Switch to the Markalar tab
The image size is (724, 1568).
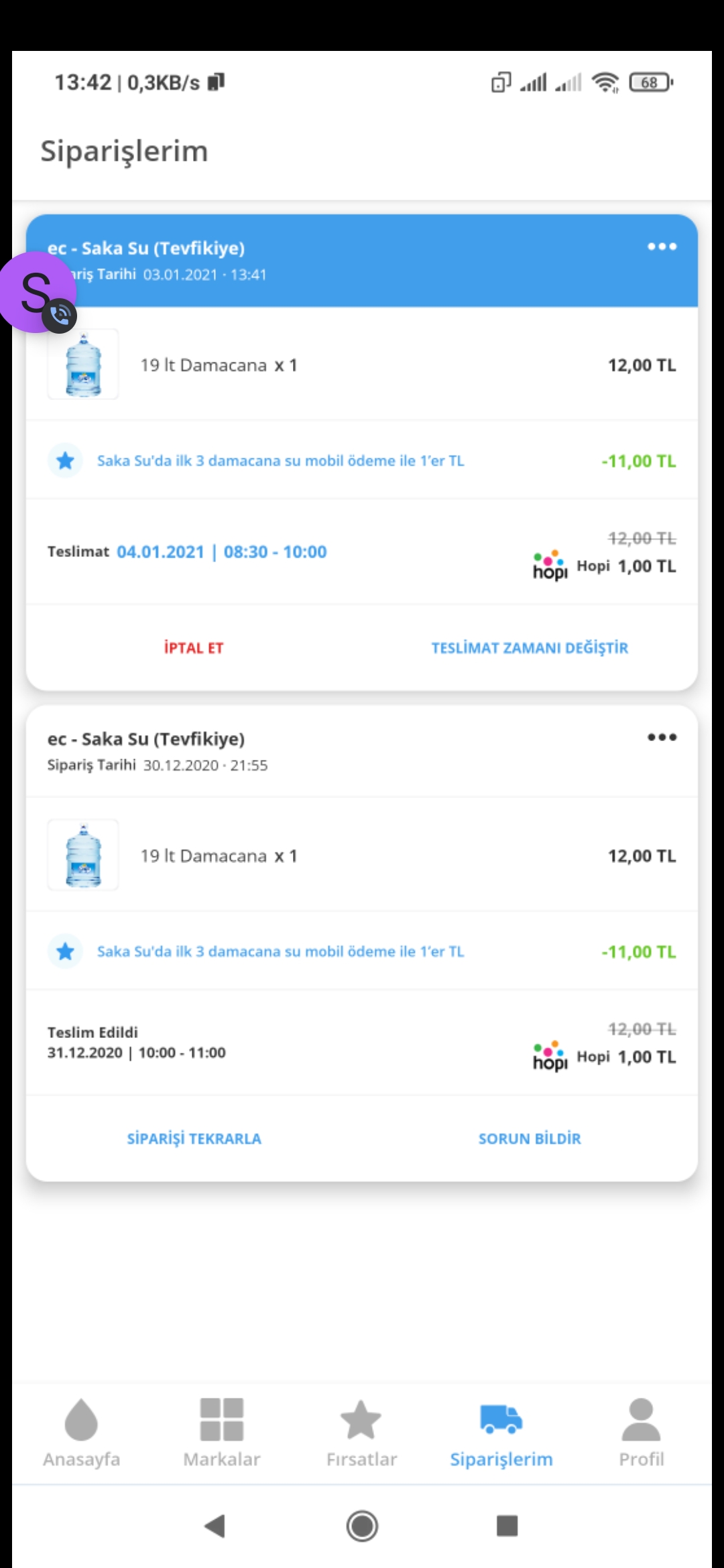(x=222, y=1433)
